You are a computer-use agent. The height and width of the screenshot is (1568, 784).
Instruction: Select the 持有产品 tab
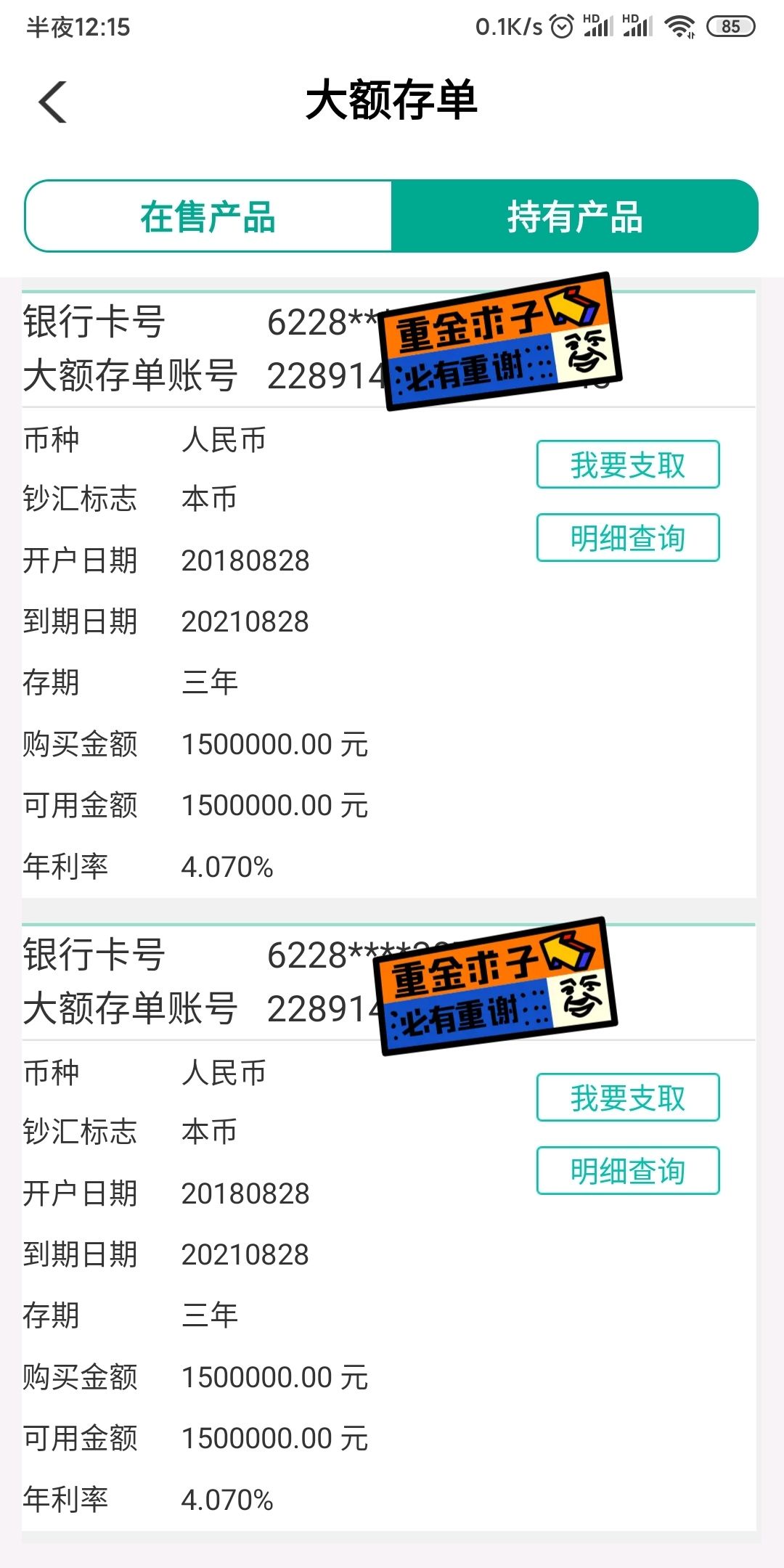click(x=574, y=216)
